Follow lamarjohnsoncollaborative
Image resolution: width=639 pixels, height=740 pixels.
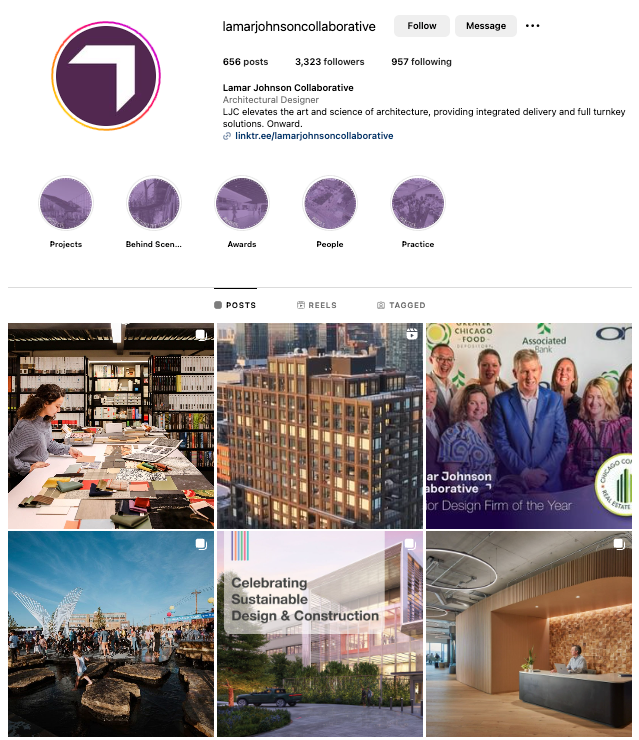coord(421,26)
